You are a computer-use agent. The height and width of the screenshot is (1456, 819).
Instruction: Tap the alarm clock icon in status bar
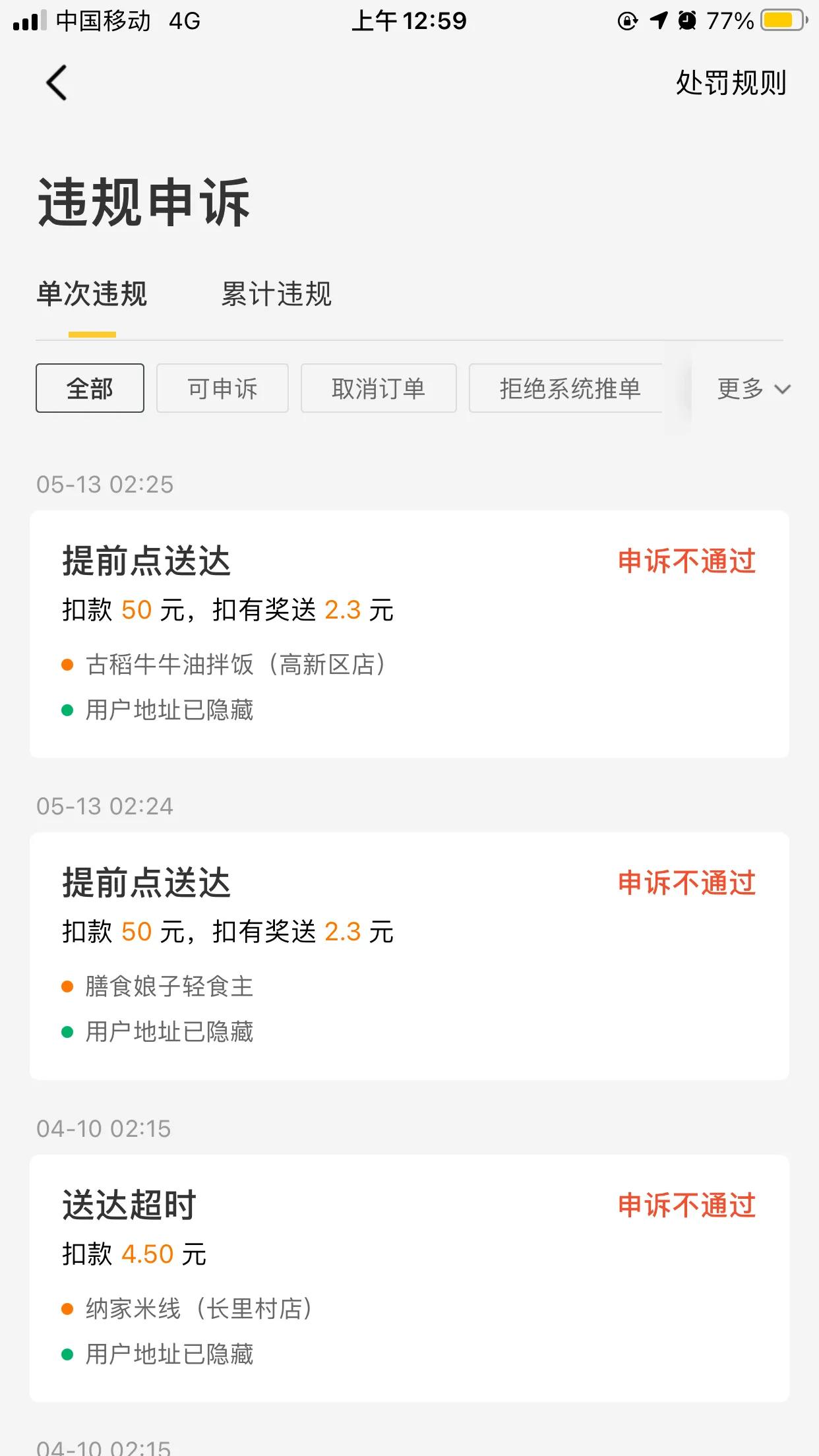tap(686, 21)
